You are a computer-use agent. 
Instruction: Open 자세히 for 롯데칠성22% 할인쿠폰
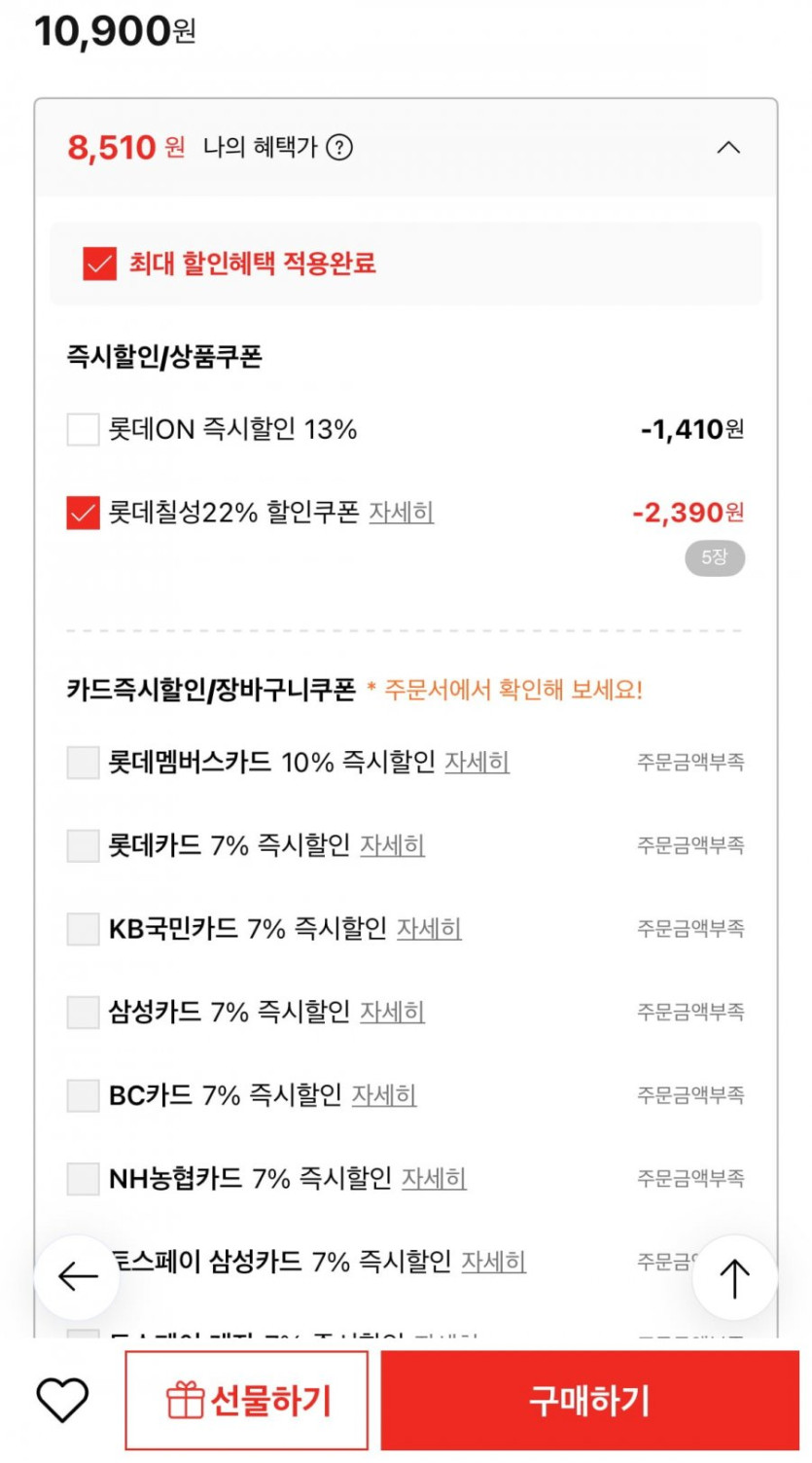coord(401,512)
